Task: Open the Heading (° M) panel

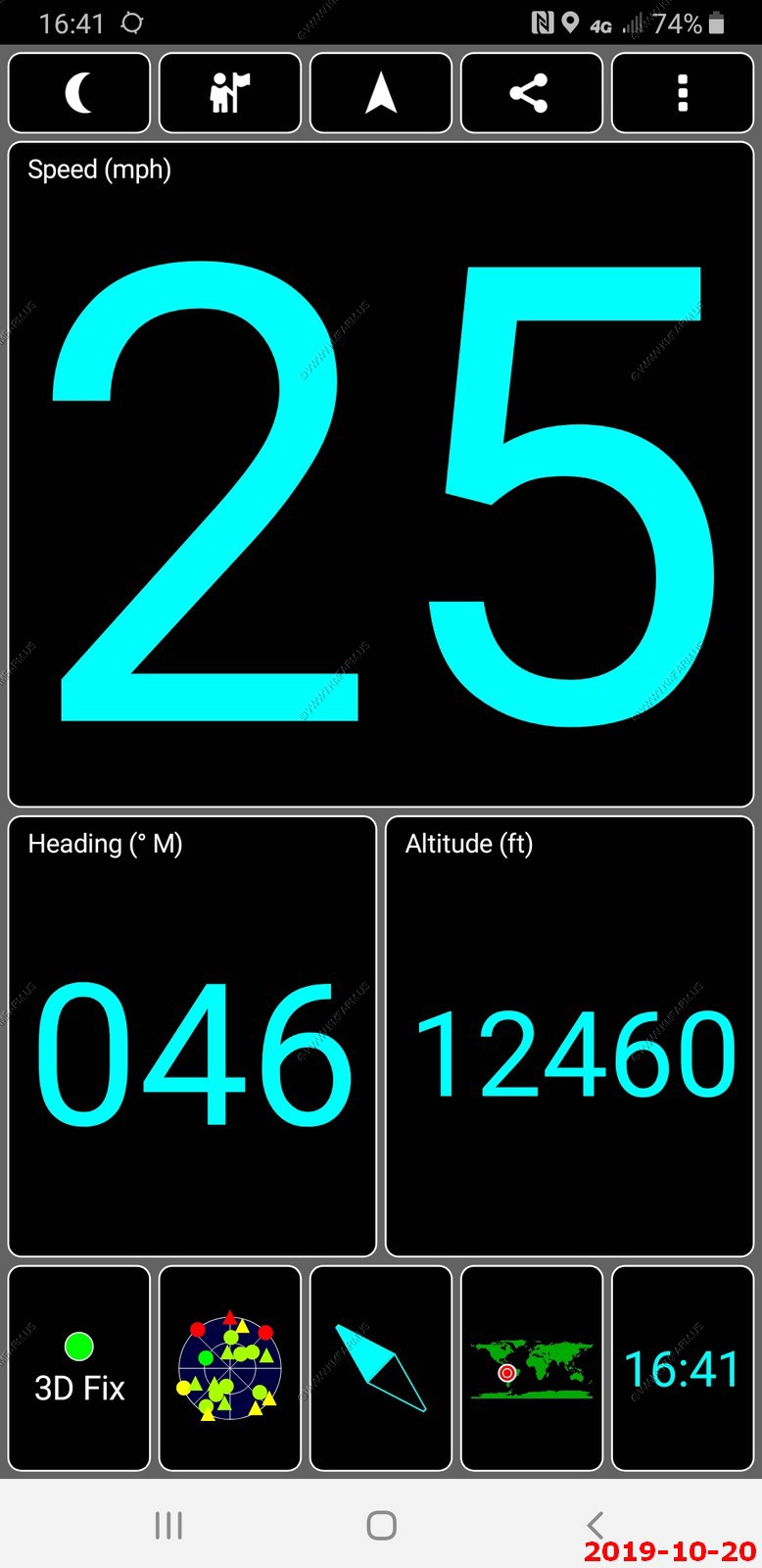Action: click(x=192, y=1036)
